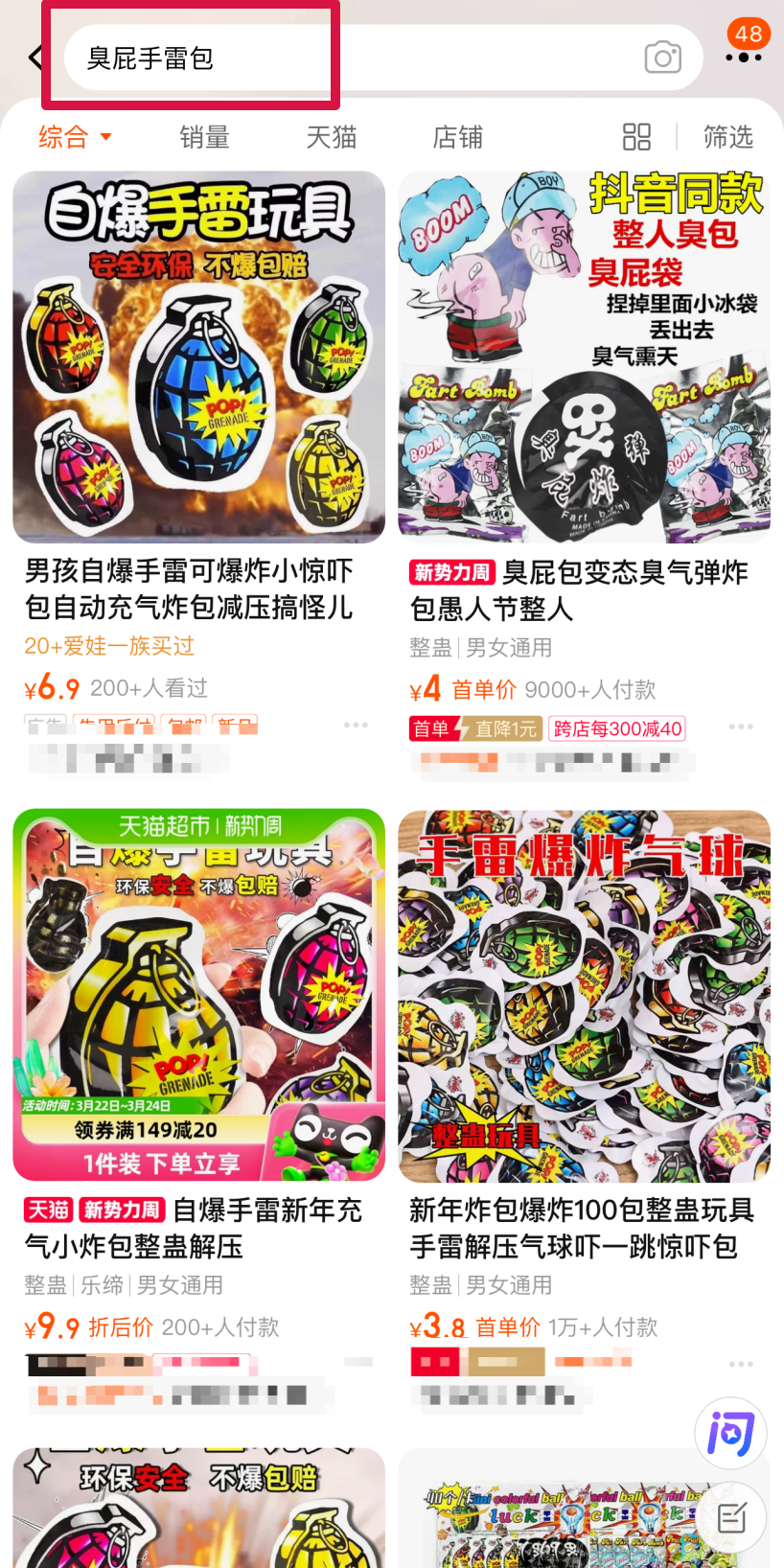Toggle the grid layout view icon
The width and height of the screenshot is (784, 1568).
[636, 137]
